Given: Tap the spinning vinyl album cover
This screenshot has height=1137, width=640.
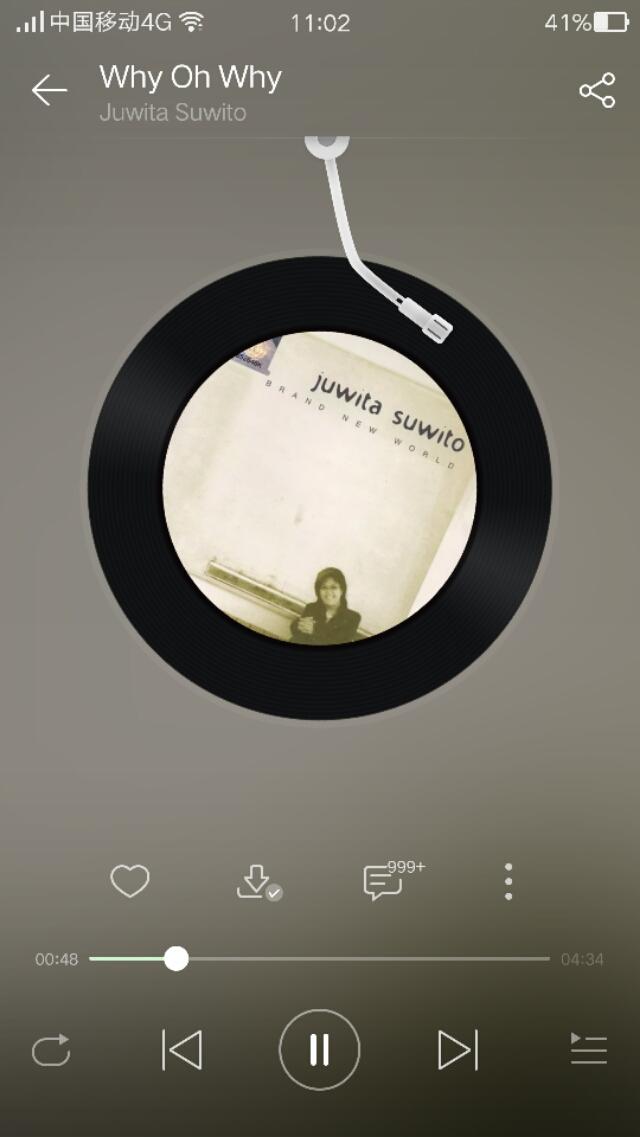Looking at the screenshot, I should tap(320, 488).
